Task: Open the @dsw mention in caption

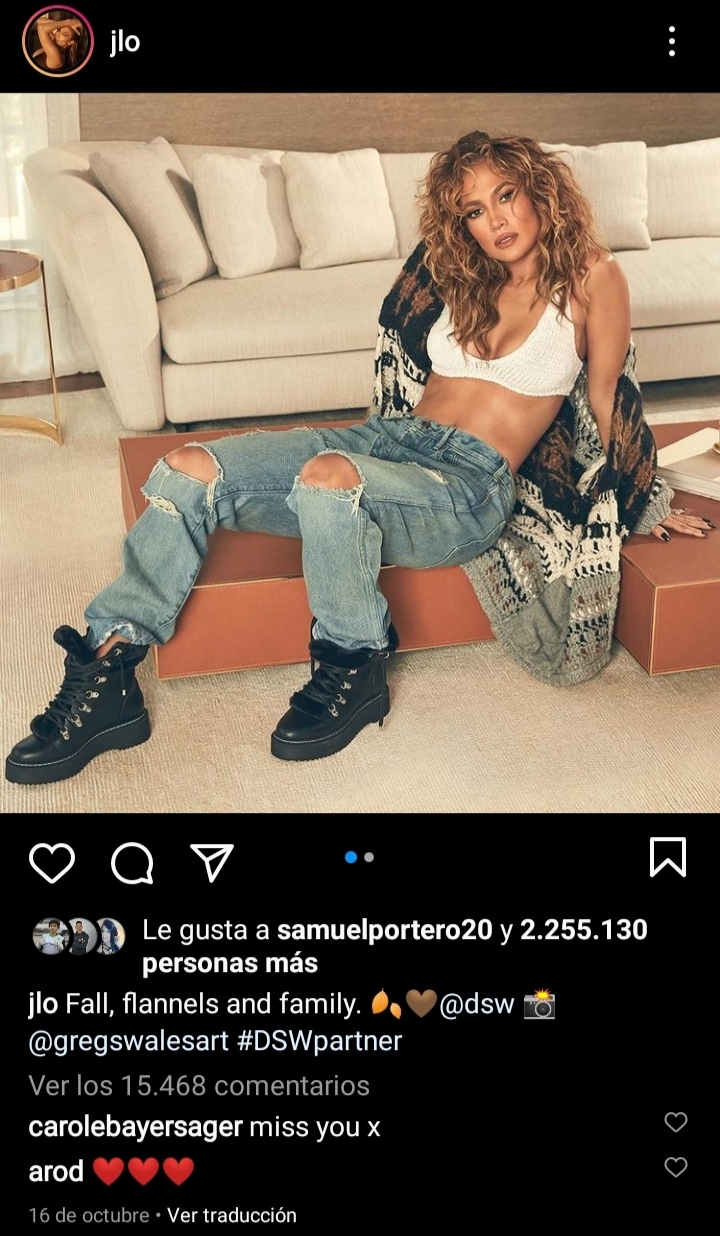Action: pos(476,1005)
